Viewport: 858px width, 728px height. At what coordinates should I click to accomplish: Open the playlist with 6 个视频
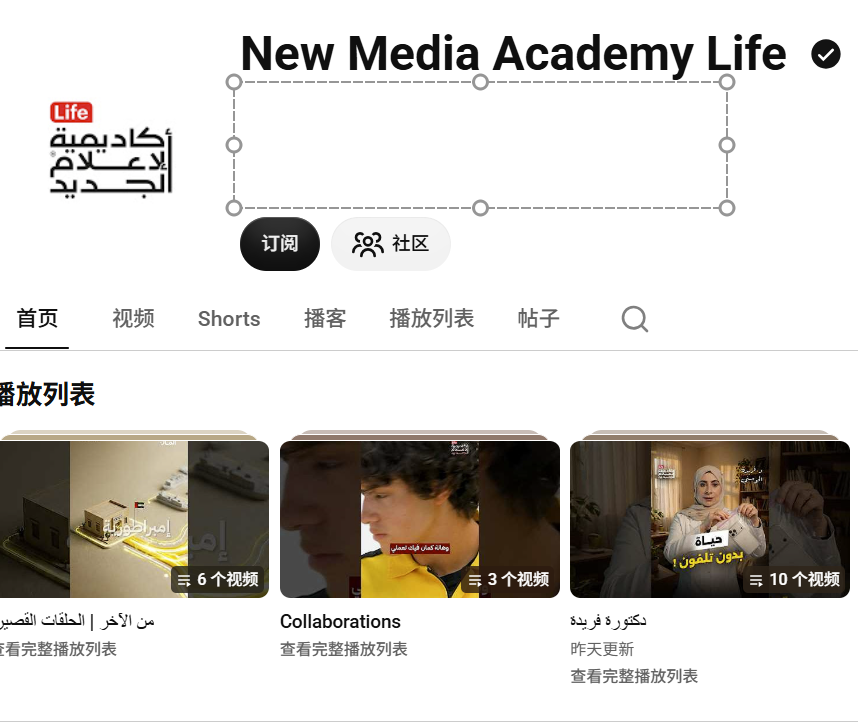(134, 519)
